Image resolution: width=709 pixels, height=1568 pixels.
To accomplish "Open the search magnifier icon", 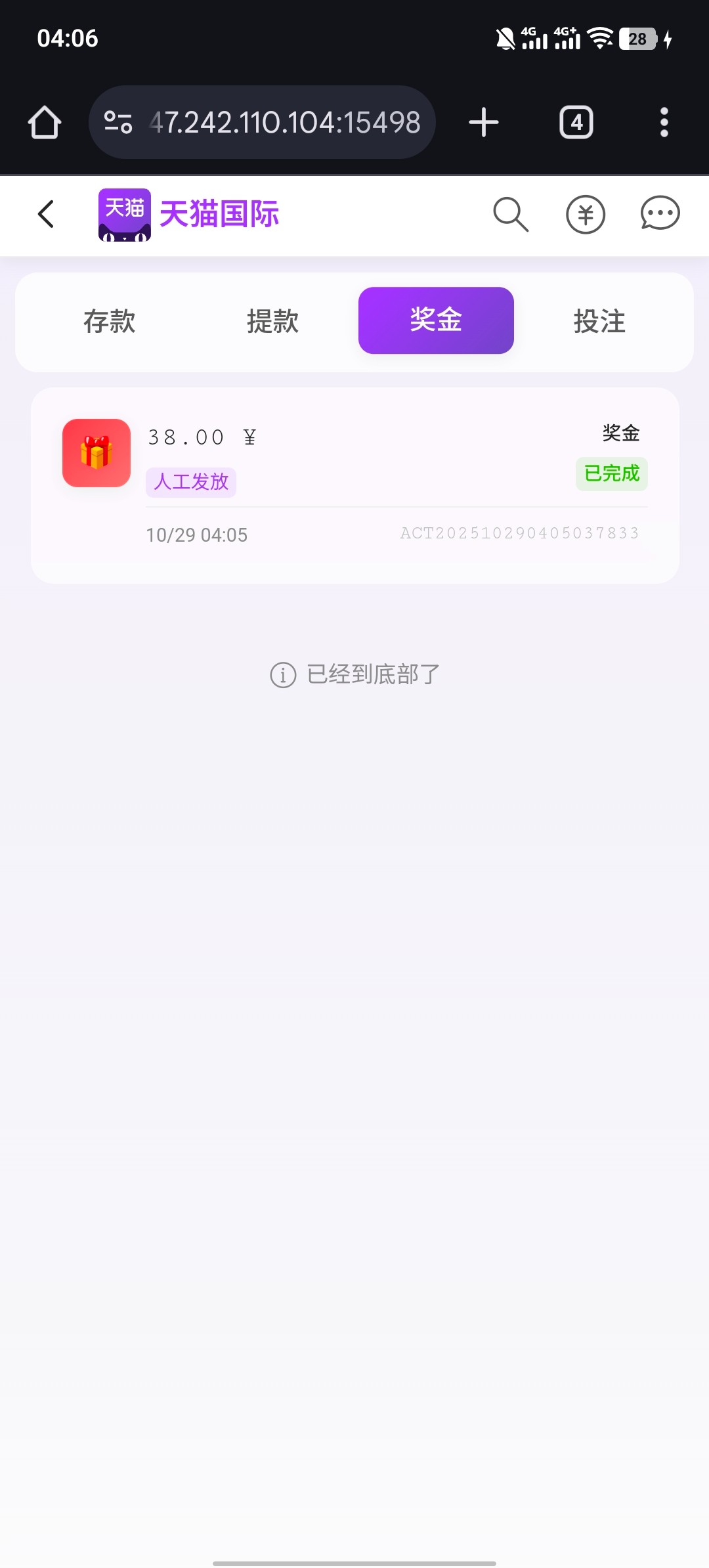I will [x=511, y=214].
